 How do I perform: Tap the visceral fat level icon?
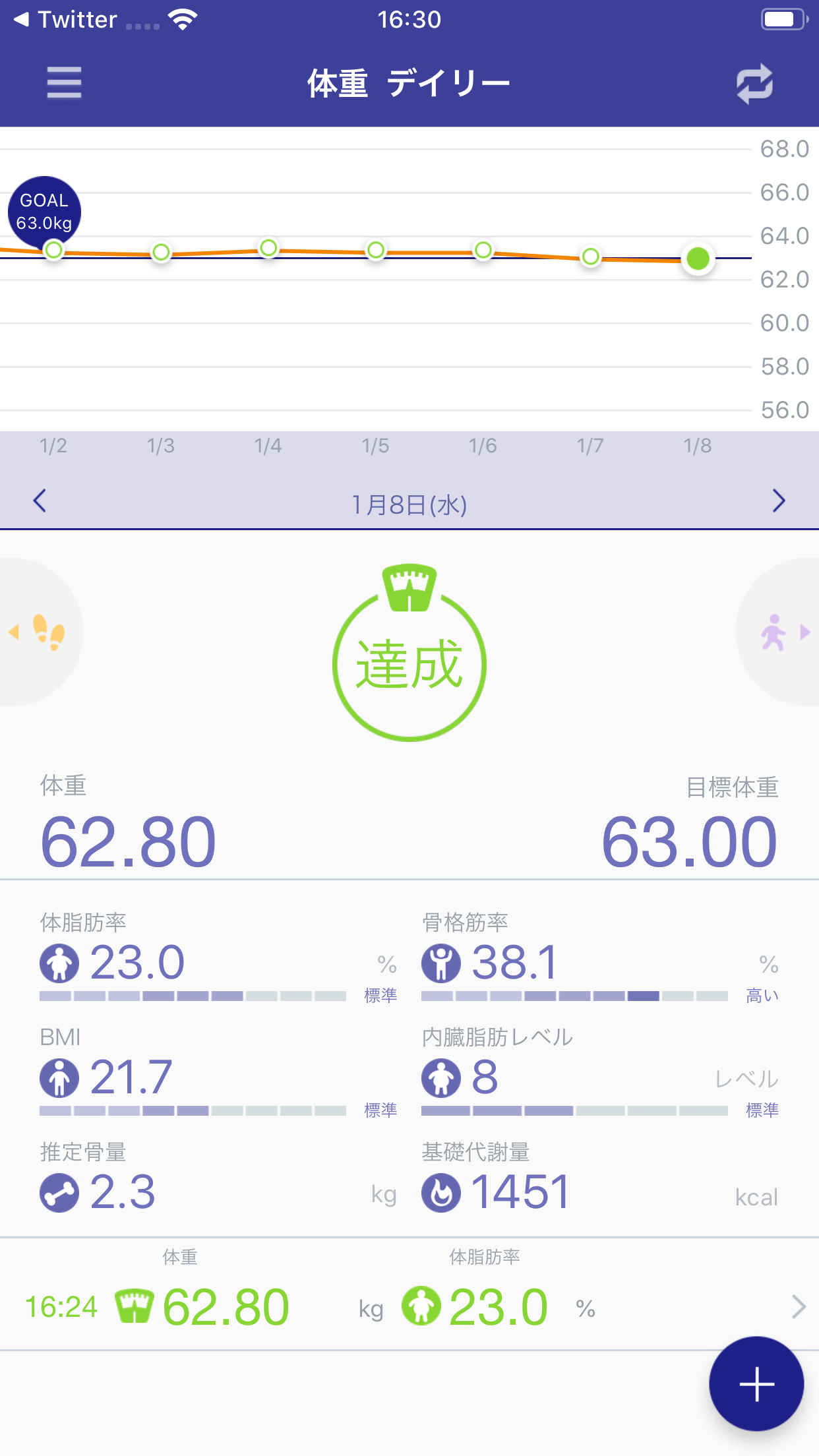[x=442, y=1079]
